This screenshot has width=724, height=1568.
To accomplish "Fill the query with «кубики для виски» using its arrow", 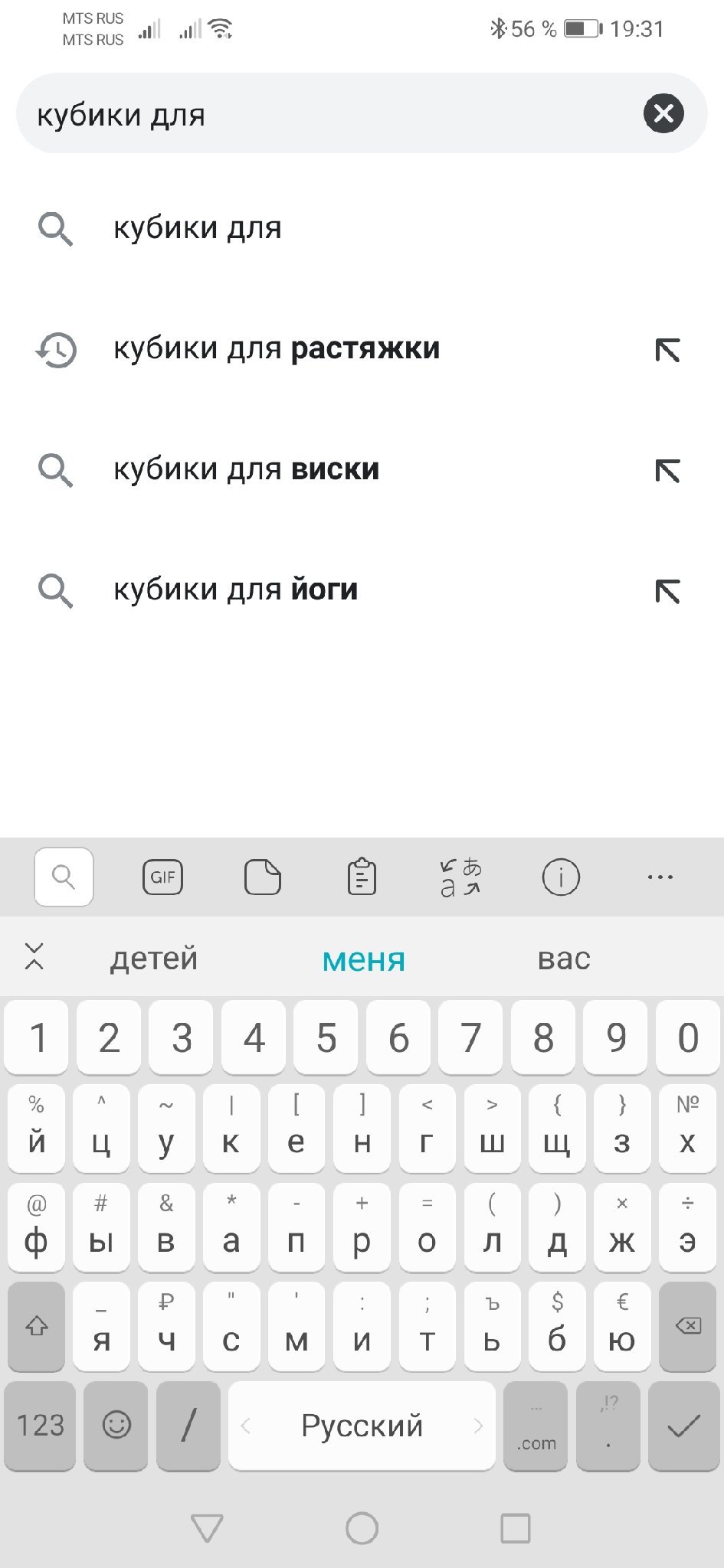I will point(667,470).
